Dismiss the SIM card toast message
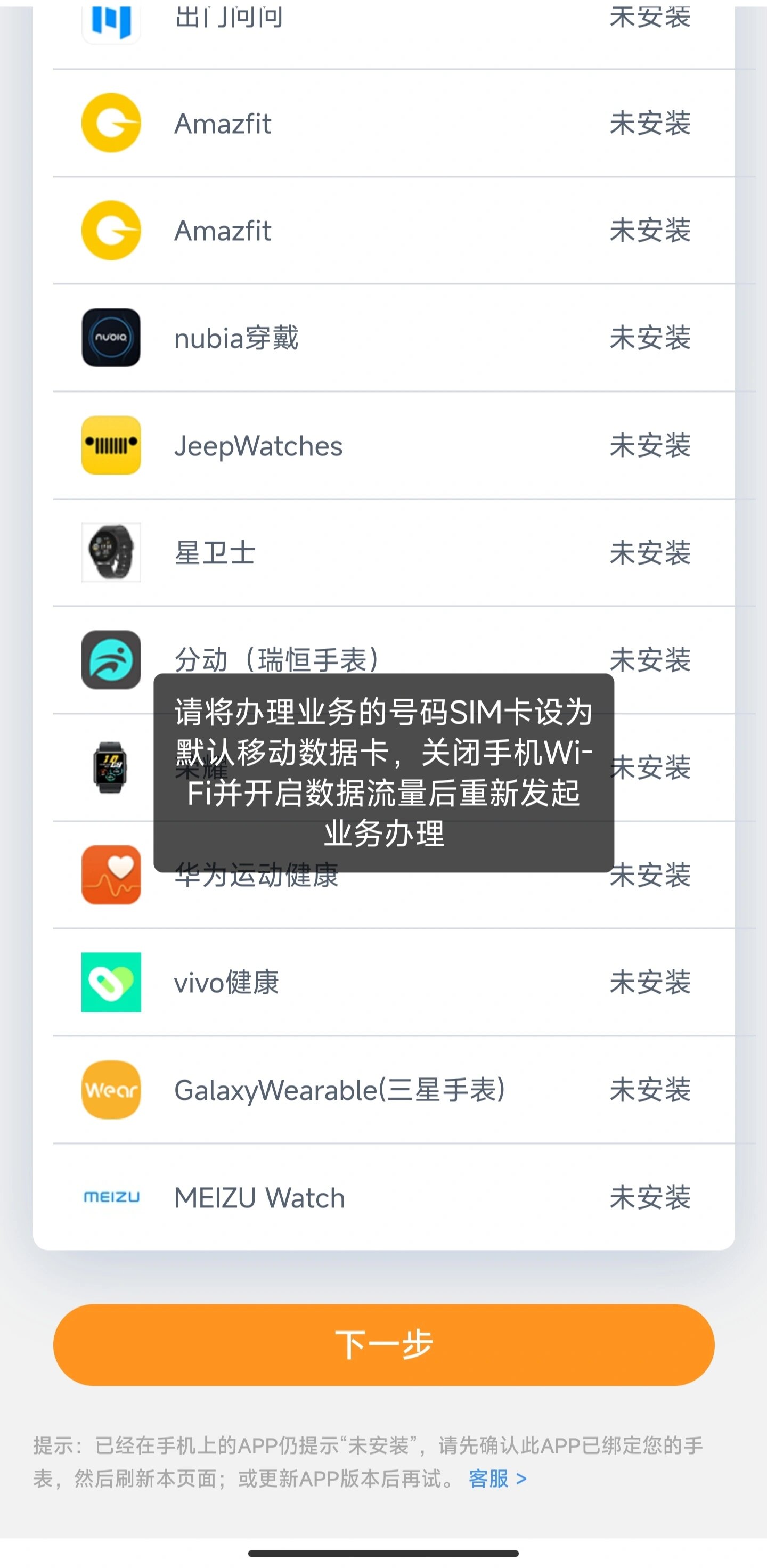The image size is (767, 1568). [385, 773]
